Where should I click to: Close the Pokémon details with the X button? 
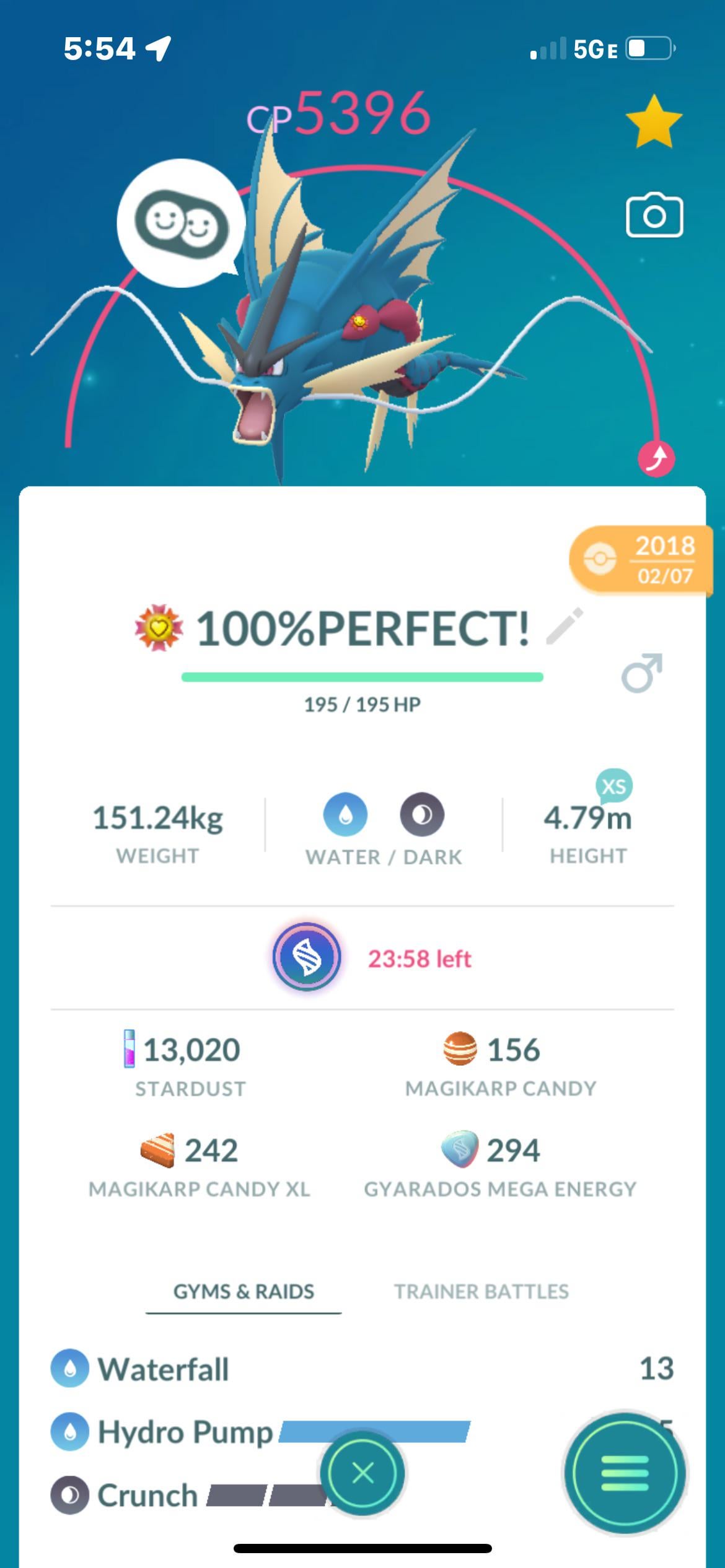pos(362,1473)
